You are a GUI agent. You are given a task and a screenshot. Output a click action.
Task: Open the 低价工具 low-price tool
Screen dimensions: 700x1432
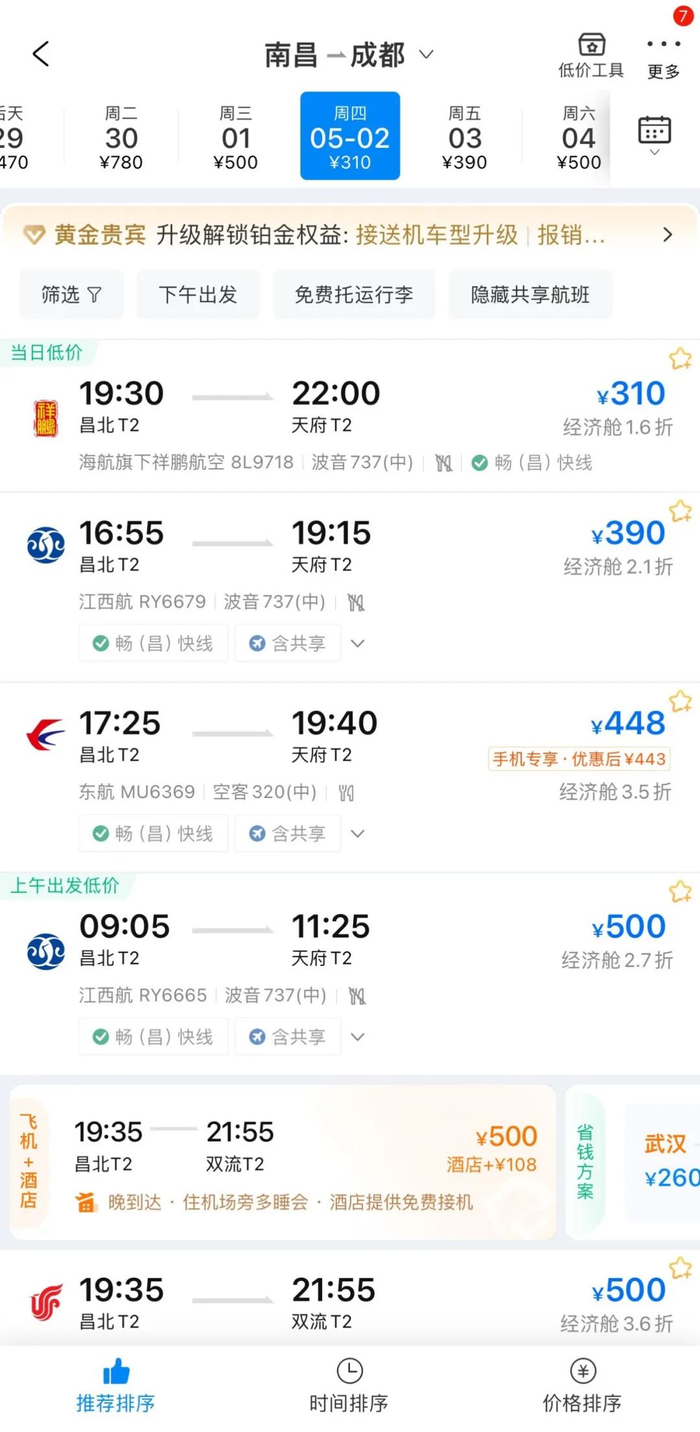point(591,55)
